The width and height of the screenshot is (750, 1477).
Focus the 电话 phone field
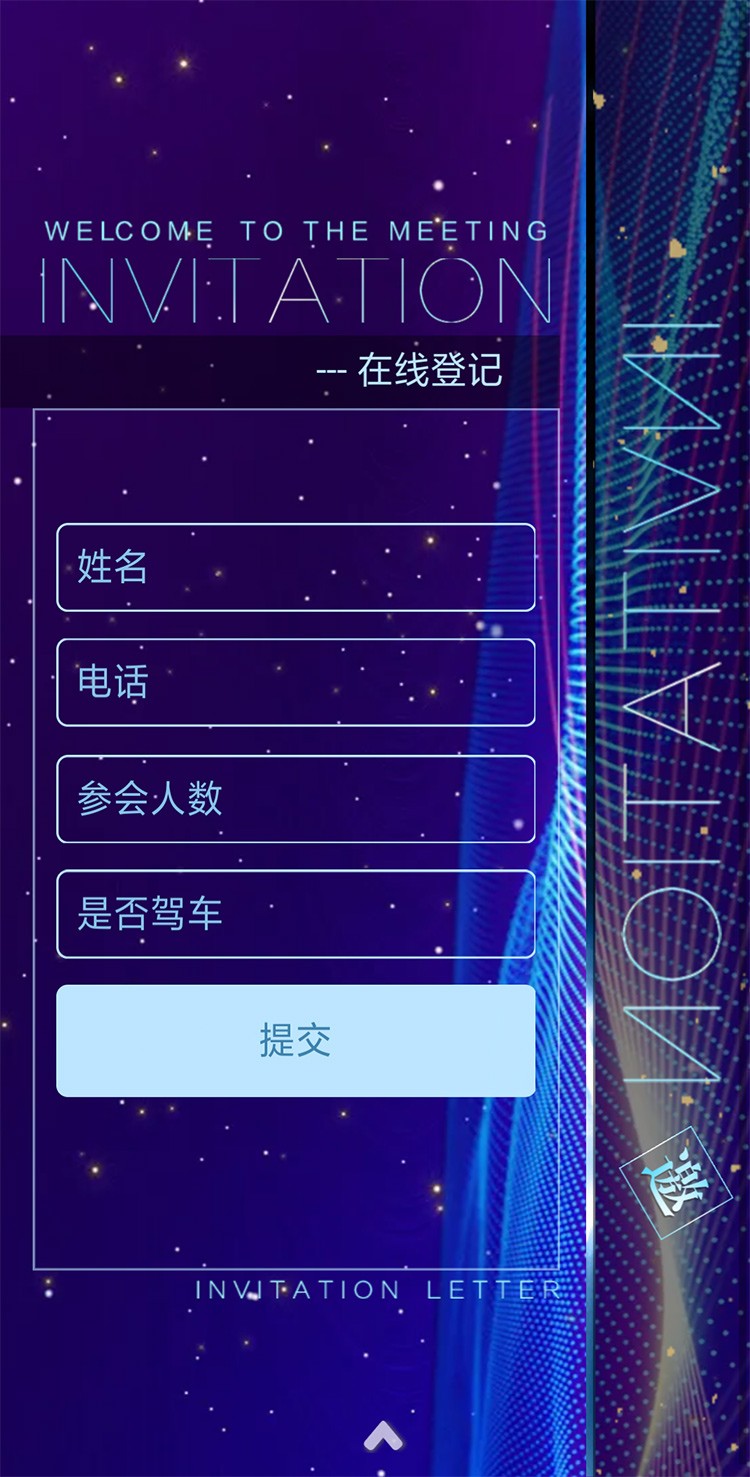point(296,682)
